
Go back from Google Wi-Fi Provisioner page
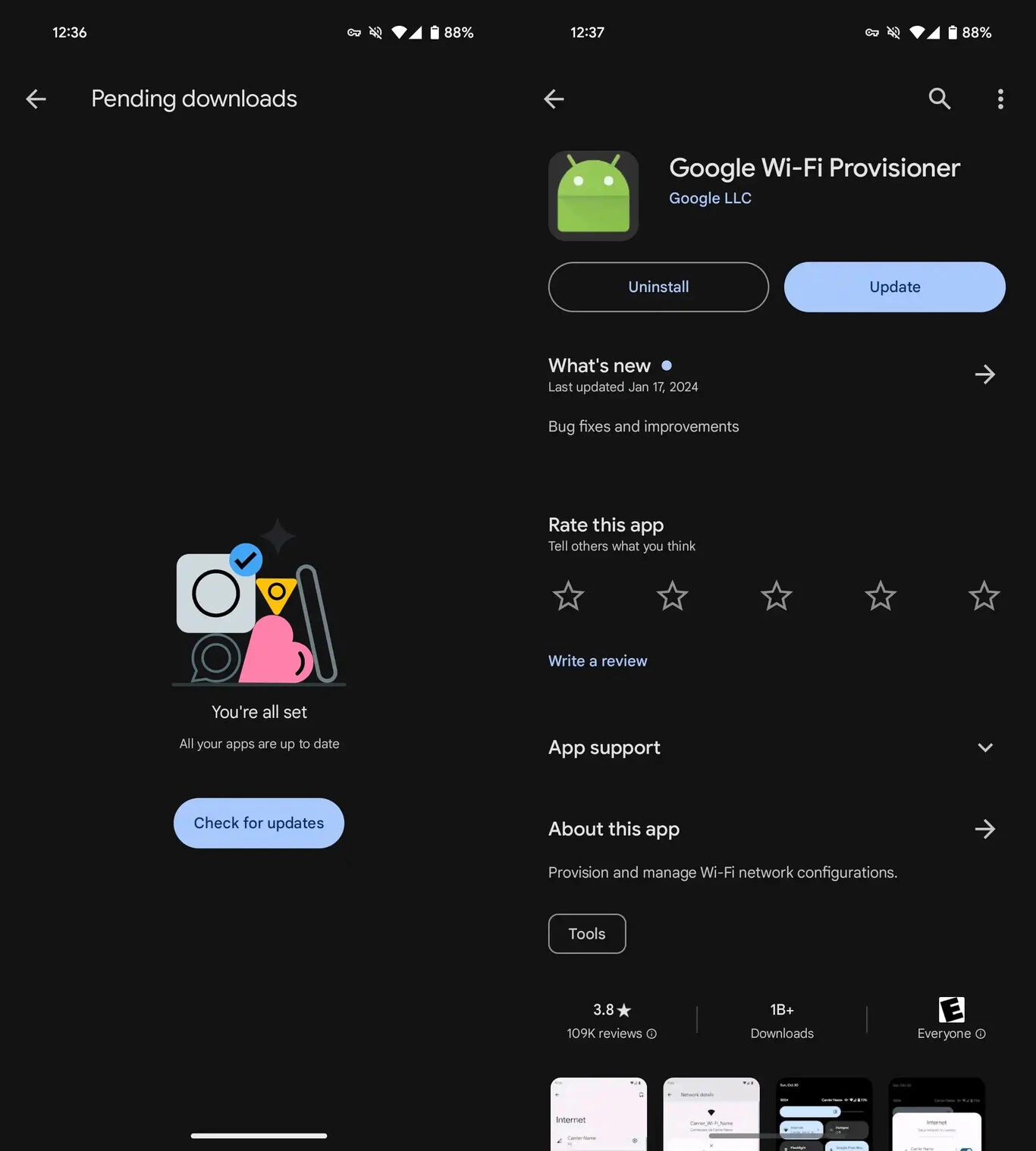(x=554, y=99)
